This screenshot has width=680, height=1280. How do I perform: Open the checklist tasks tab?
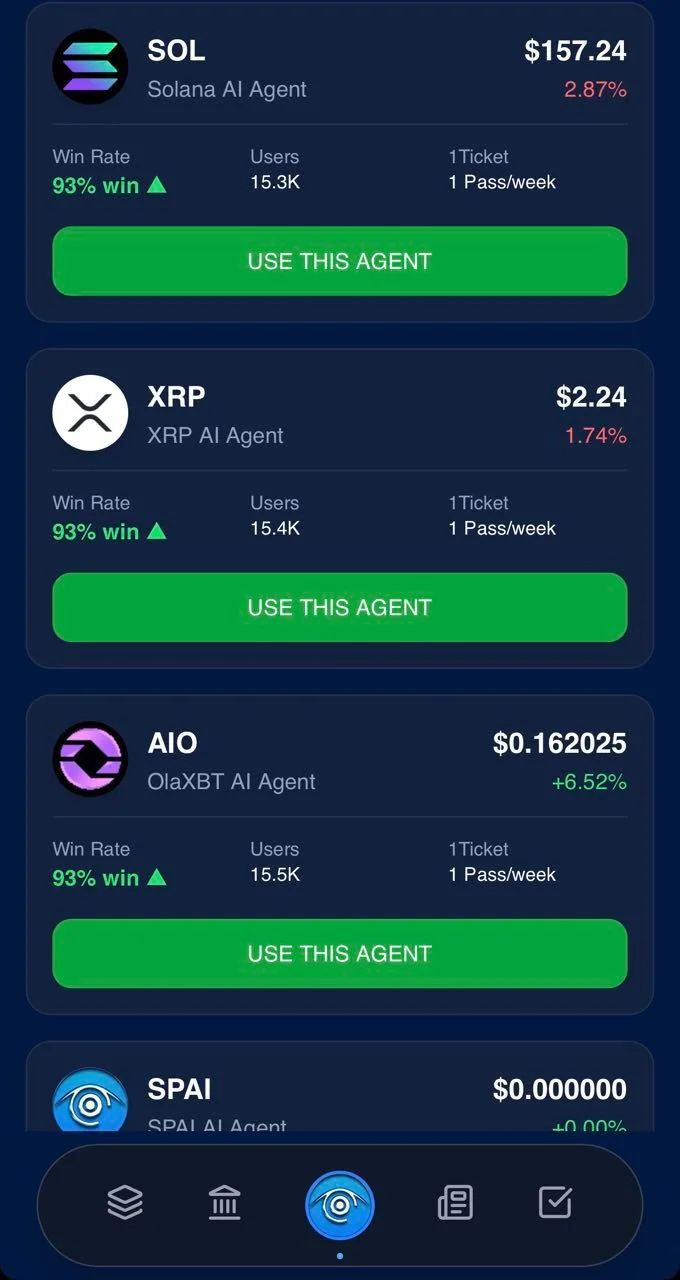pos(555,1202)
